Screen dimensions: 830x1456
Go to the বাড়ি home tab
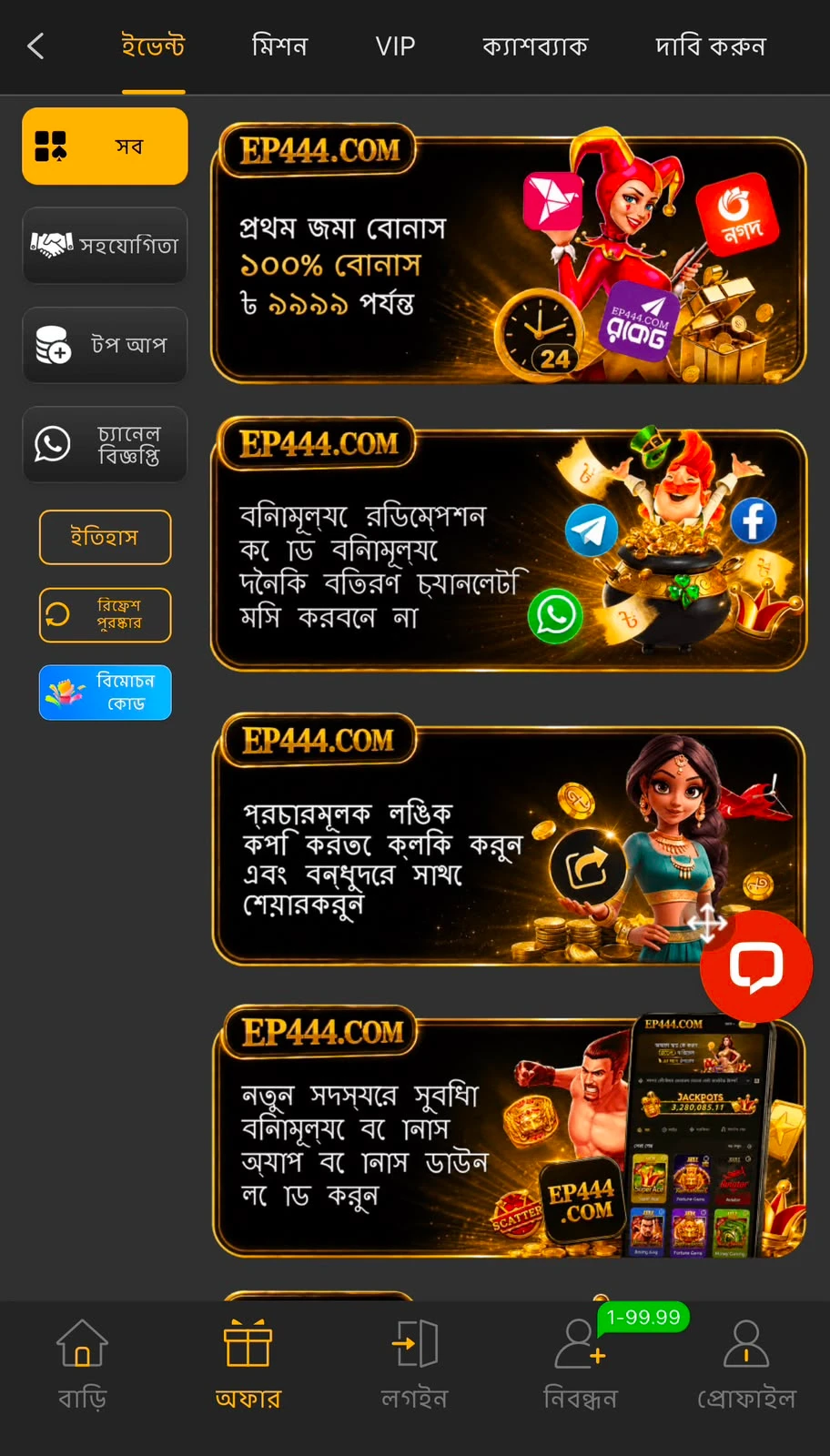point(83,1365)
